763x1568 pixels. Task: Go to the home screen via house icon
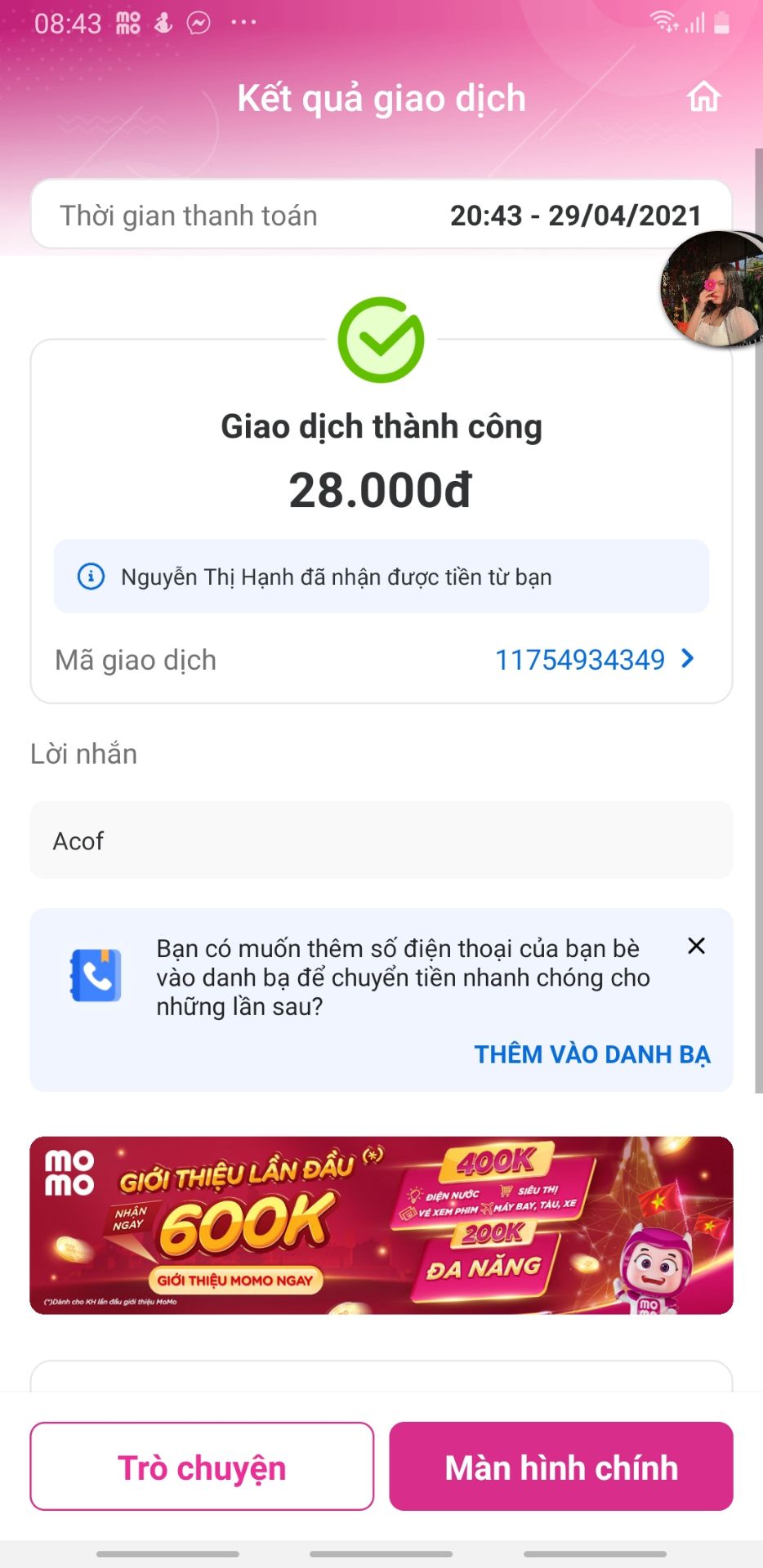click(x=703, y=97)
